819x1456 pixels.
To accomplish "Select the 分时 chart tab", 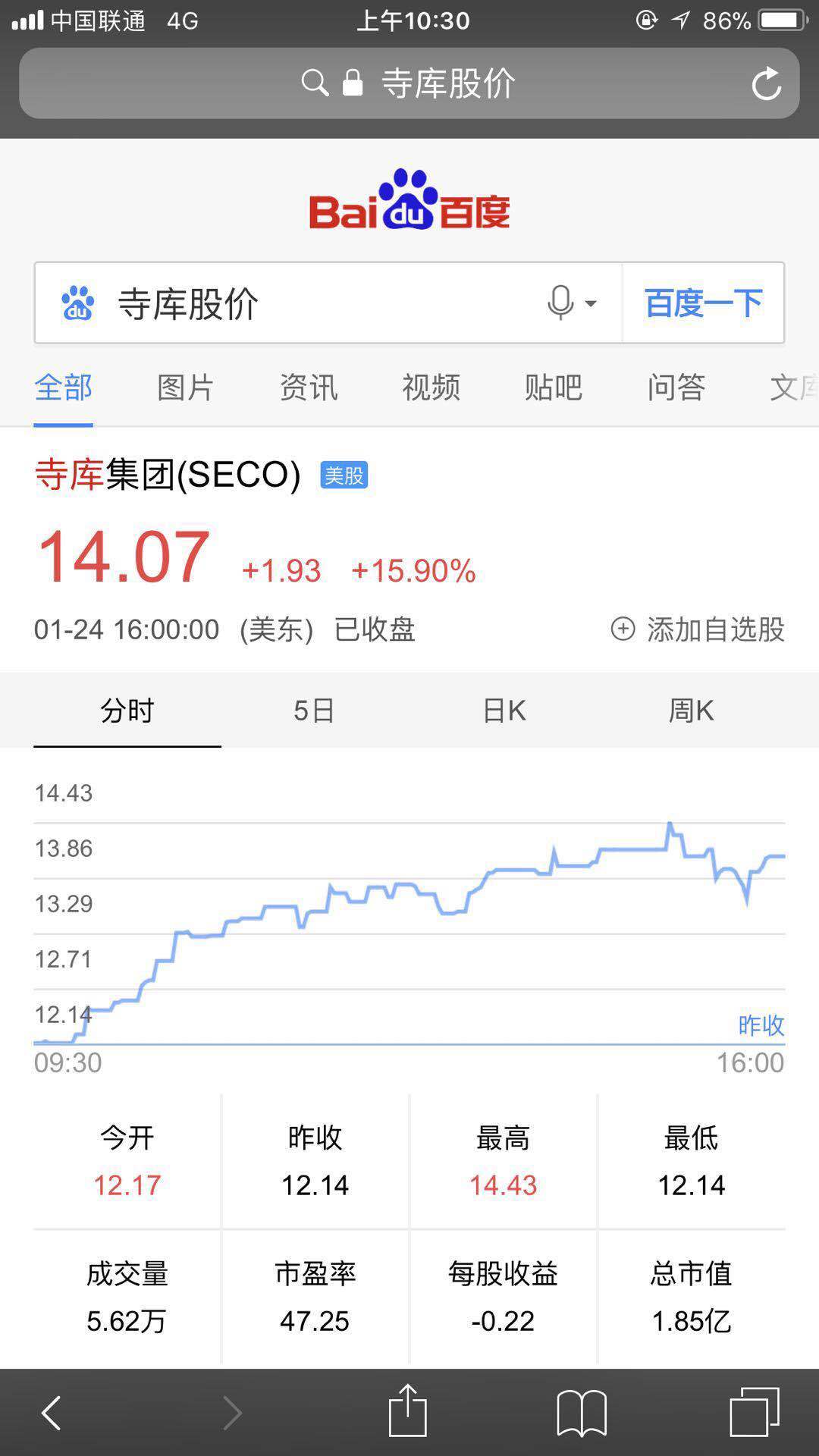I will pos(127,711).
